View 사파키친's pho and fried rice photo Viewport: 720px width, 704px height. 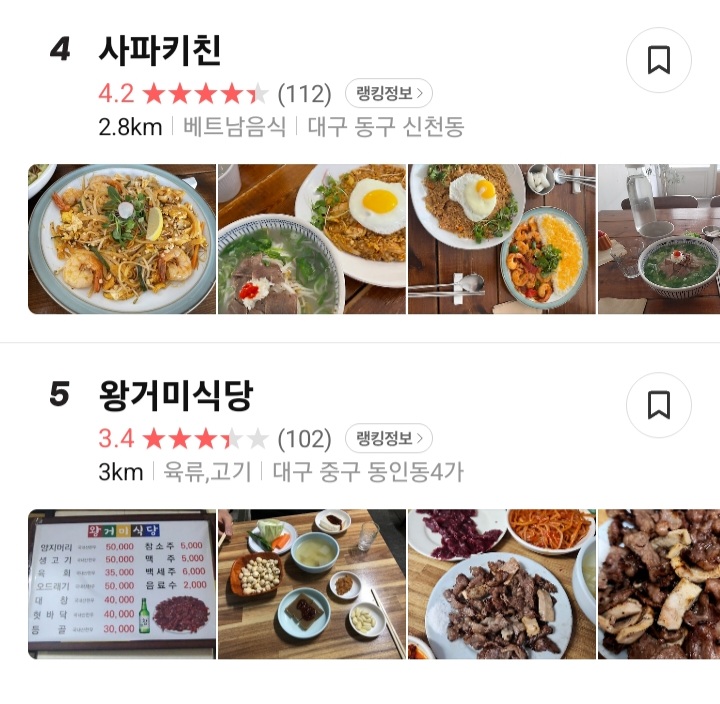312,239
